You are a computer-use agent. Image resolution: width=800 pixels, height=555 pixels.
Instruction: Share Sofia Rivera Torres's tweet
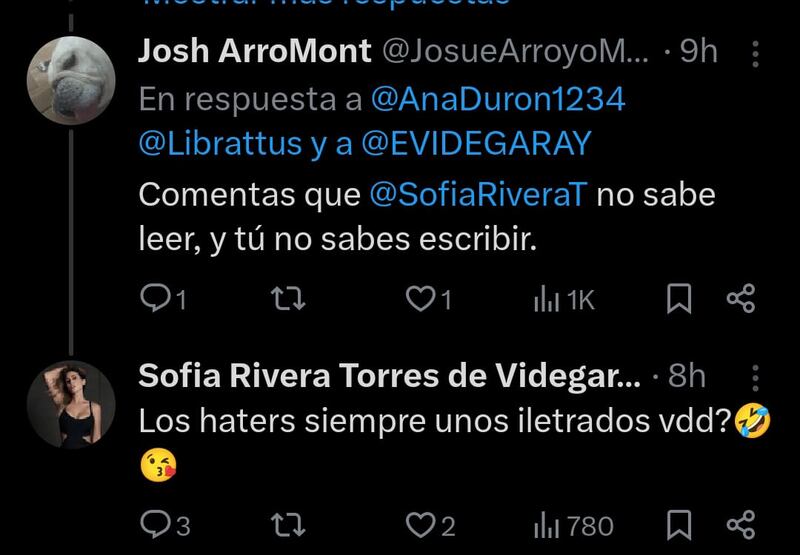[x=738, y=524]
